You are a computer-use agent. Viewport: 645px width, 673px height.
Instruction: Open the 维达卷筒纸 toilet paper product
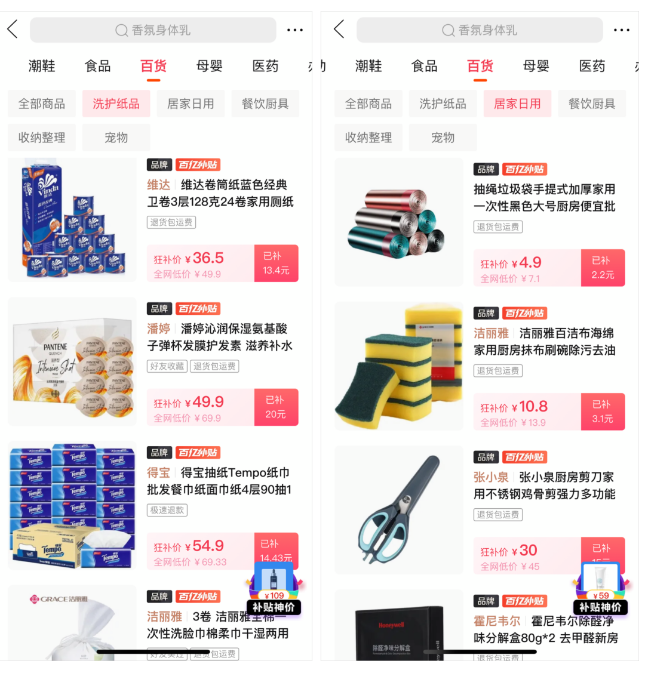point(220,193)
